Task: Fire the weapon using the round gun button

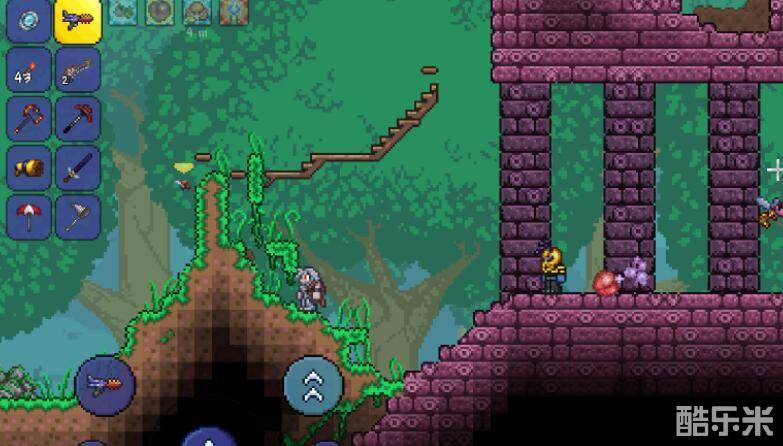Action: click(x=105, y=384)
